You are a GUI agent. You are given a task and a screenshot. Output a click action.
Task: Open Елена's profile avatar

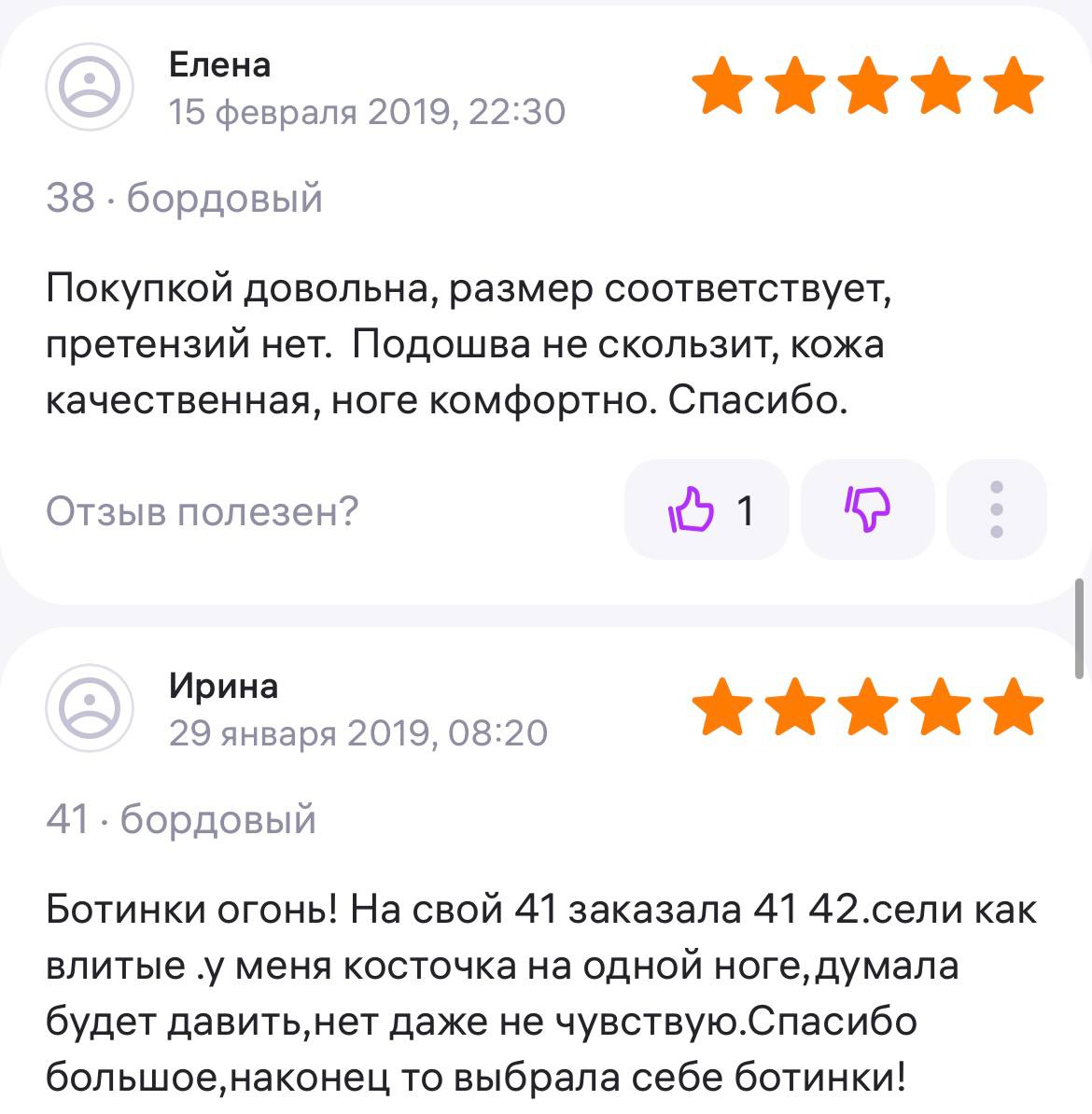point(90,87)
